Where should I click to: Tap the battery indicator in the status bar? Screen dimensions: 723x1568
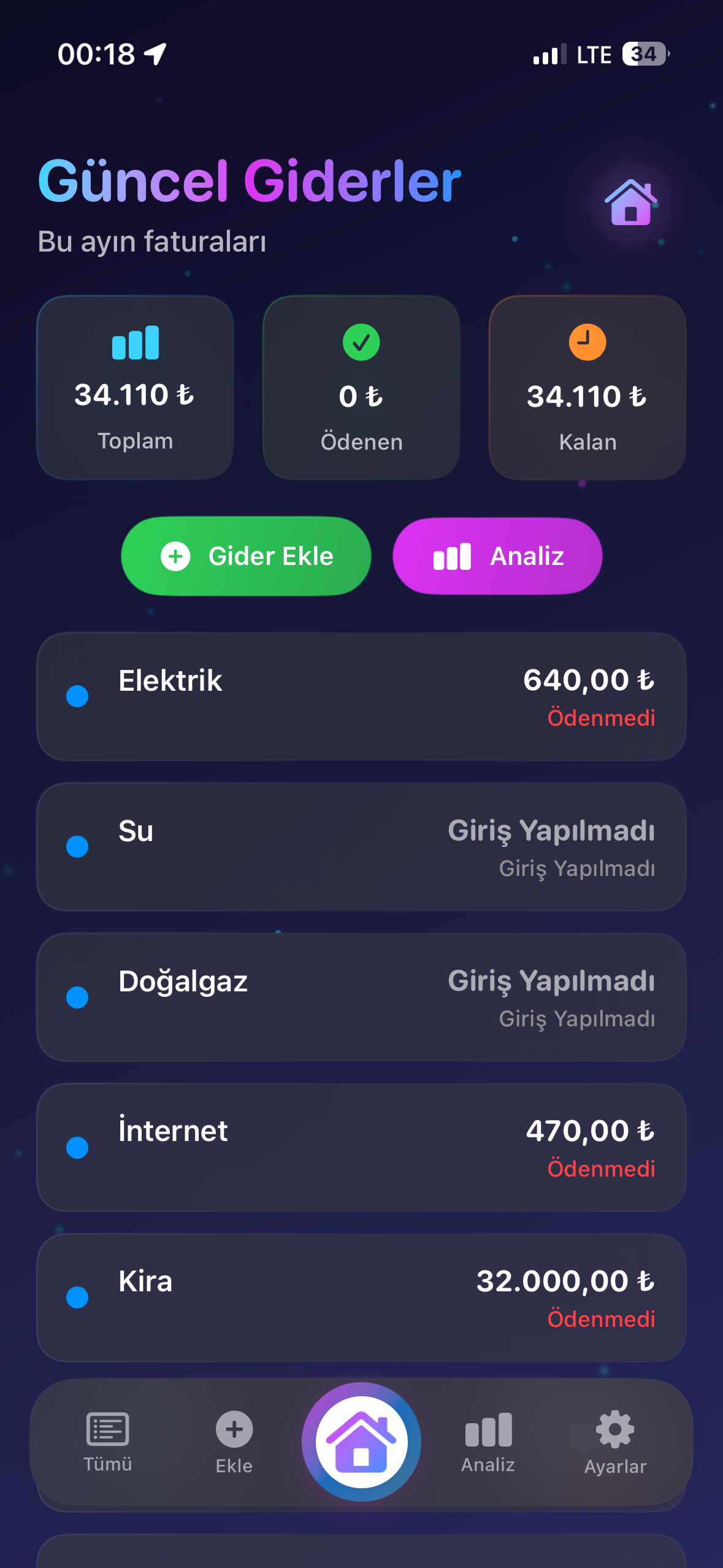click(643, 54)
